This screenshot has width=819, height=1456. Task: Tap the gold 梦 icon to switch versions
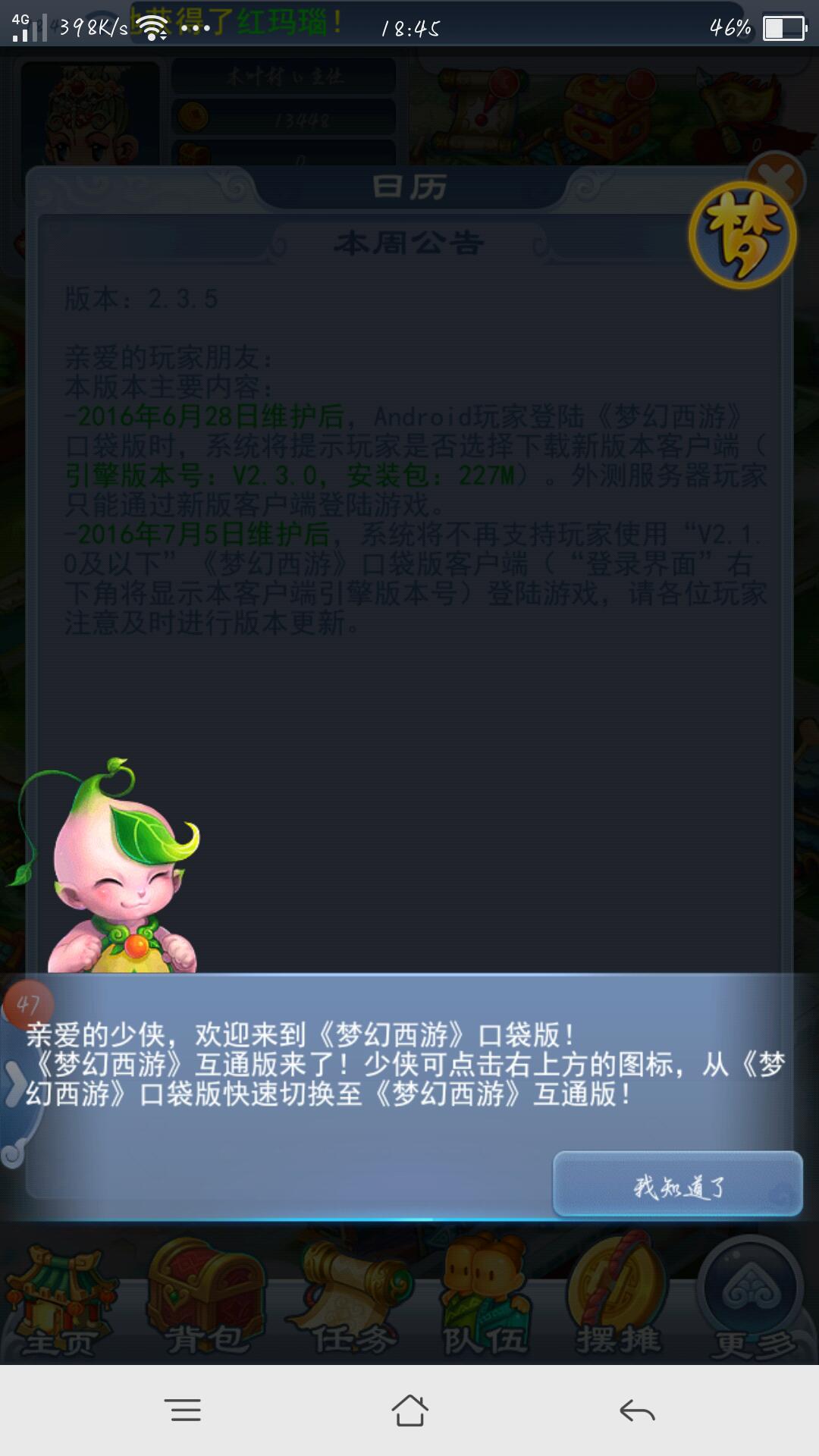point(742,235)
